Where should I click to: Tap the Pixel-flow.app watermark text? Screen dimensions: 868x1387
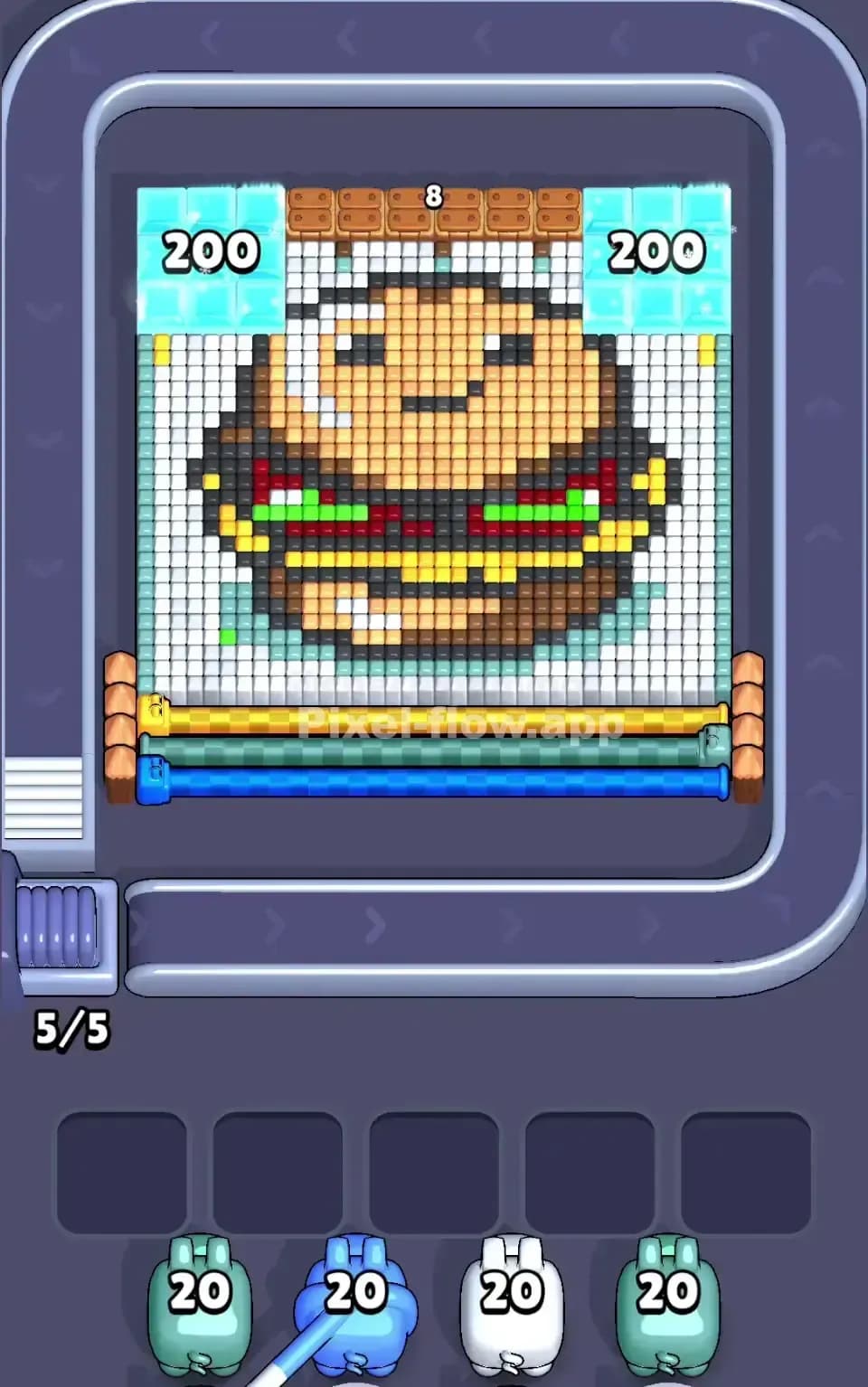pyautogui.click(x=461, y=723)
